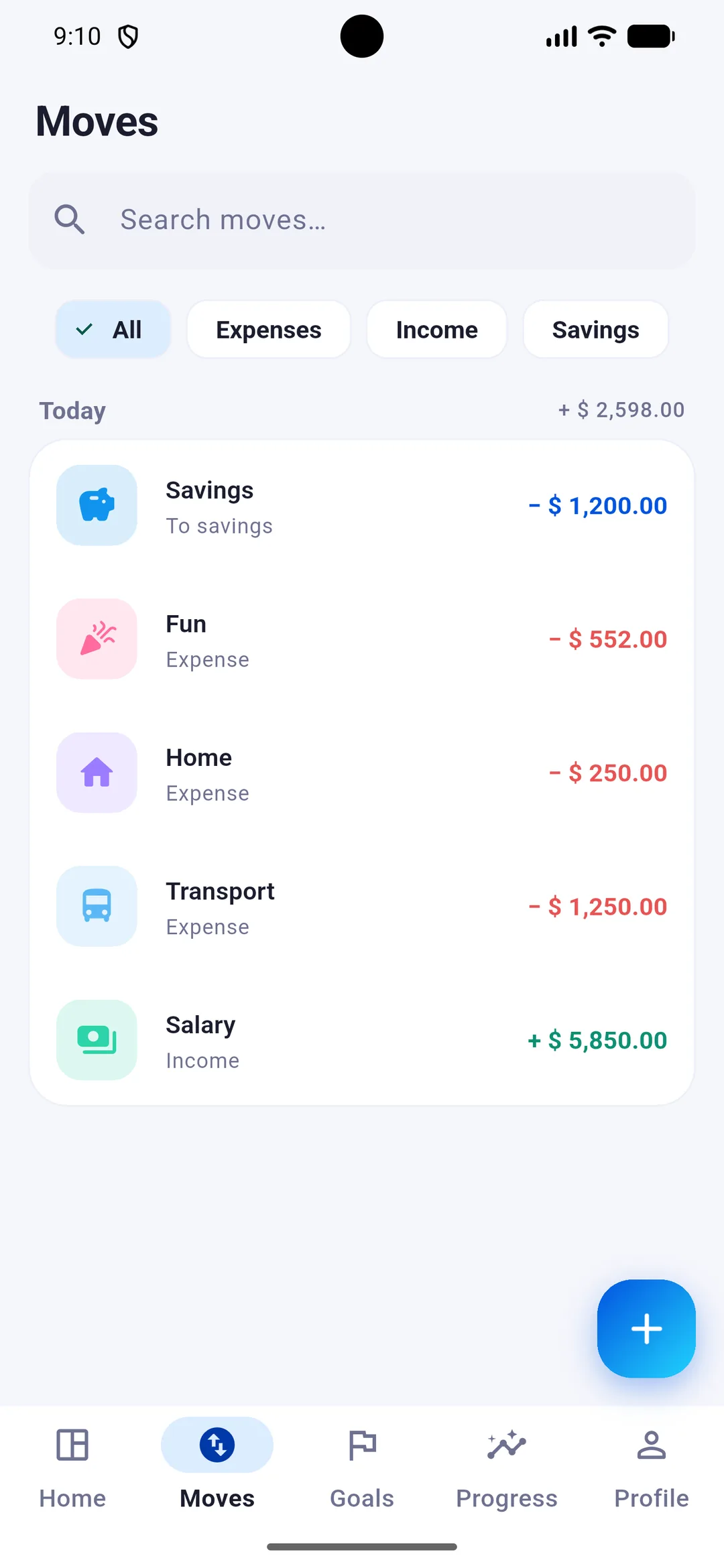Open the Savings transfer of $1,200.00
The image size is (724, 1568).
point(362,506)
